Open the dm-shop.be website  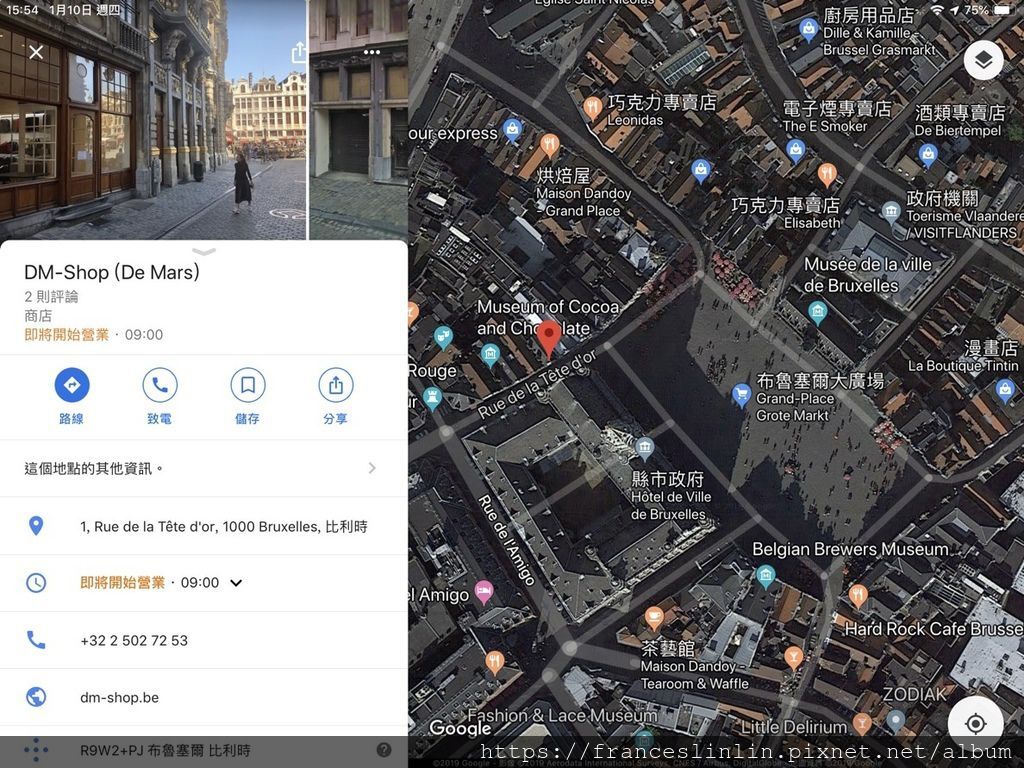pos(119,697)
